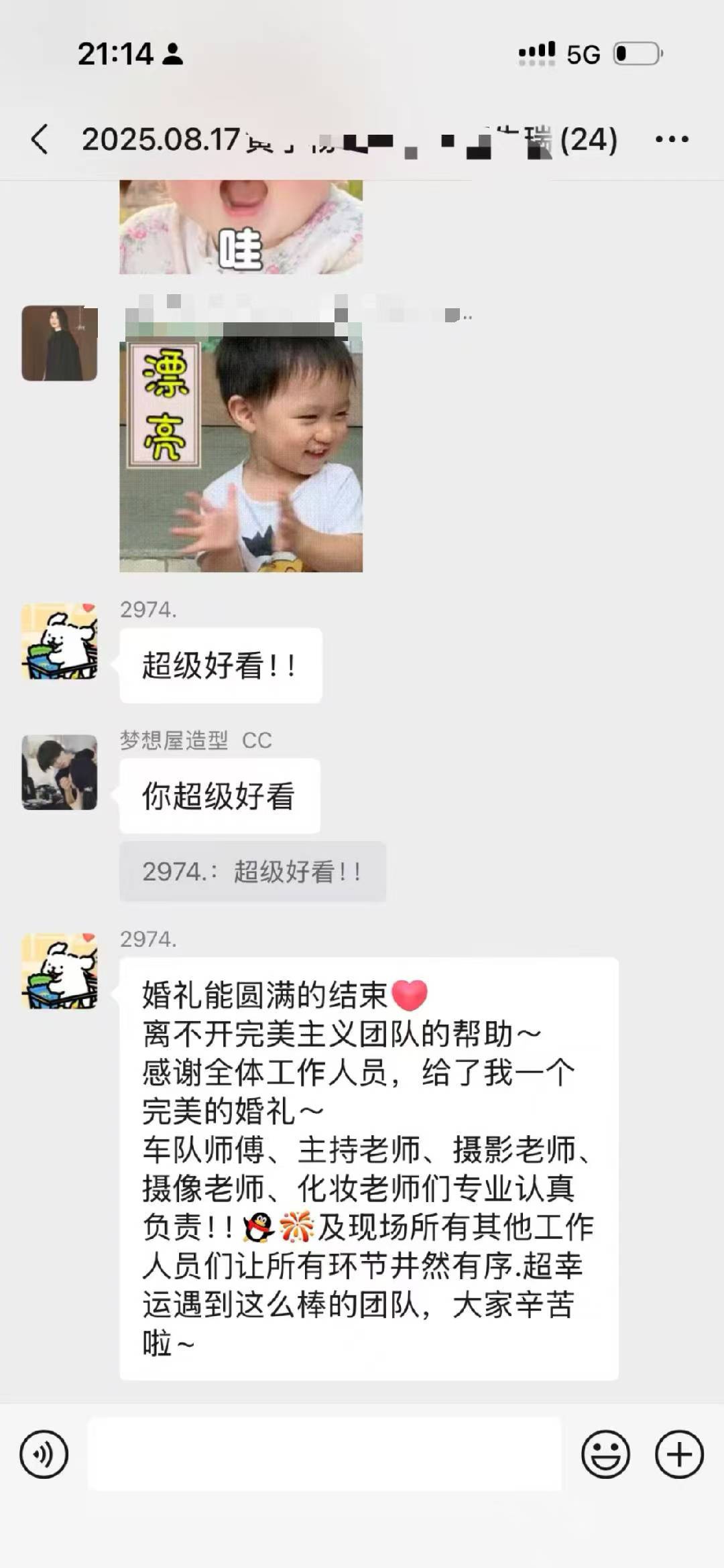Switch to voice message input
Screen dimensions: 724x1568
point(44,1454)
